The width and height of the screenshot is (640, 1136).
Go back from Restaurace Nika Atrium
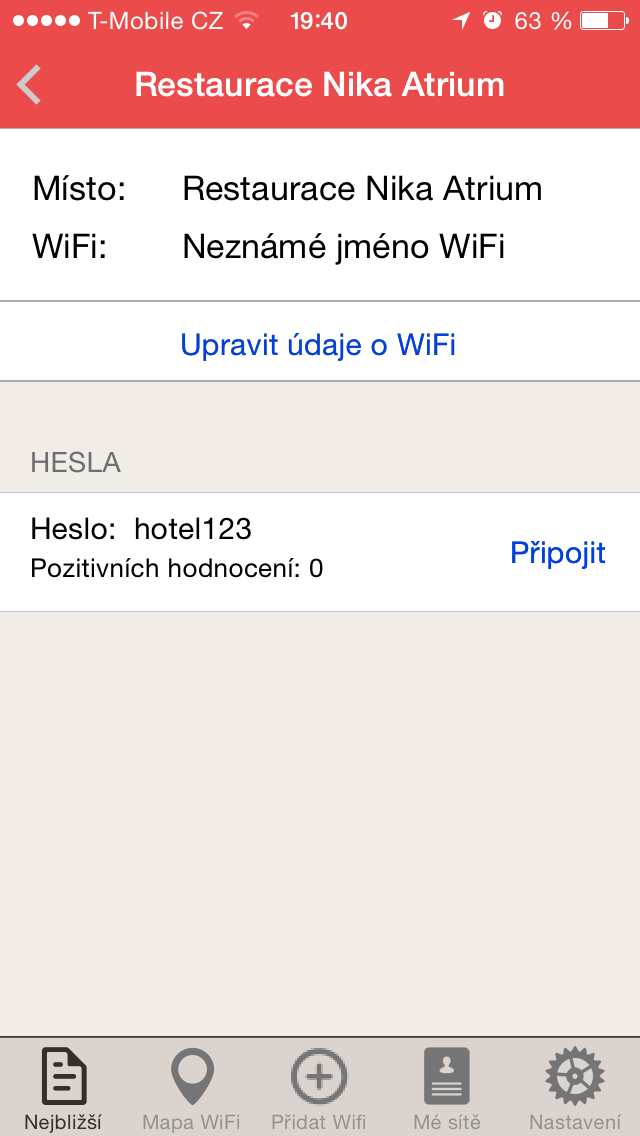(30, 85)
